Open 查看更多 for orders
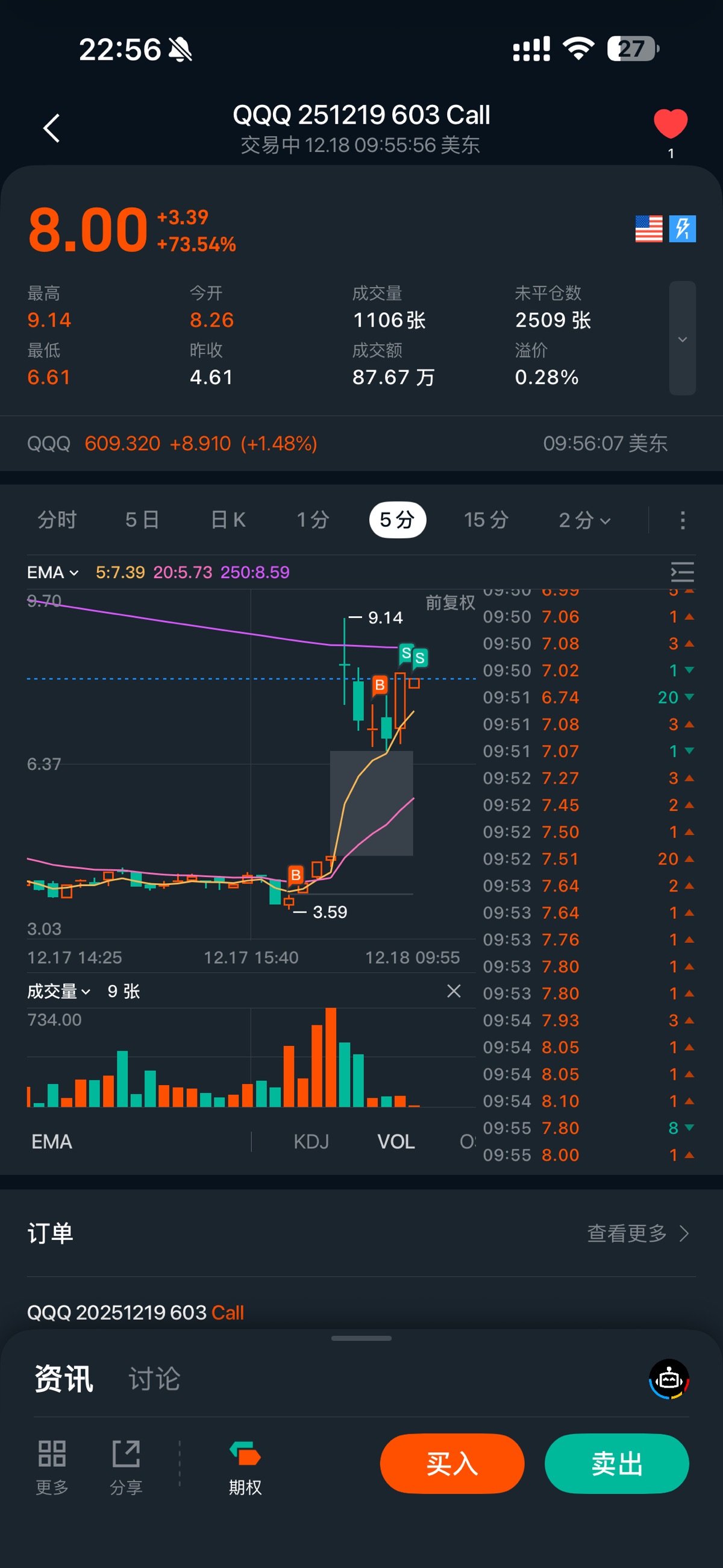This screenshot has height=1568, width=723. [637, 1233]
